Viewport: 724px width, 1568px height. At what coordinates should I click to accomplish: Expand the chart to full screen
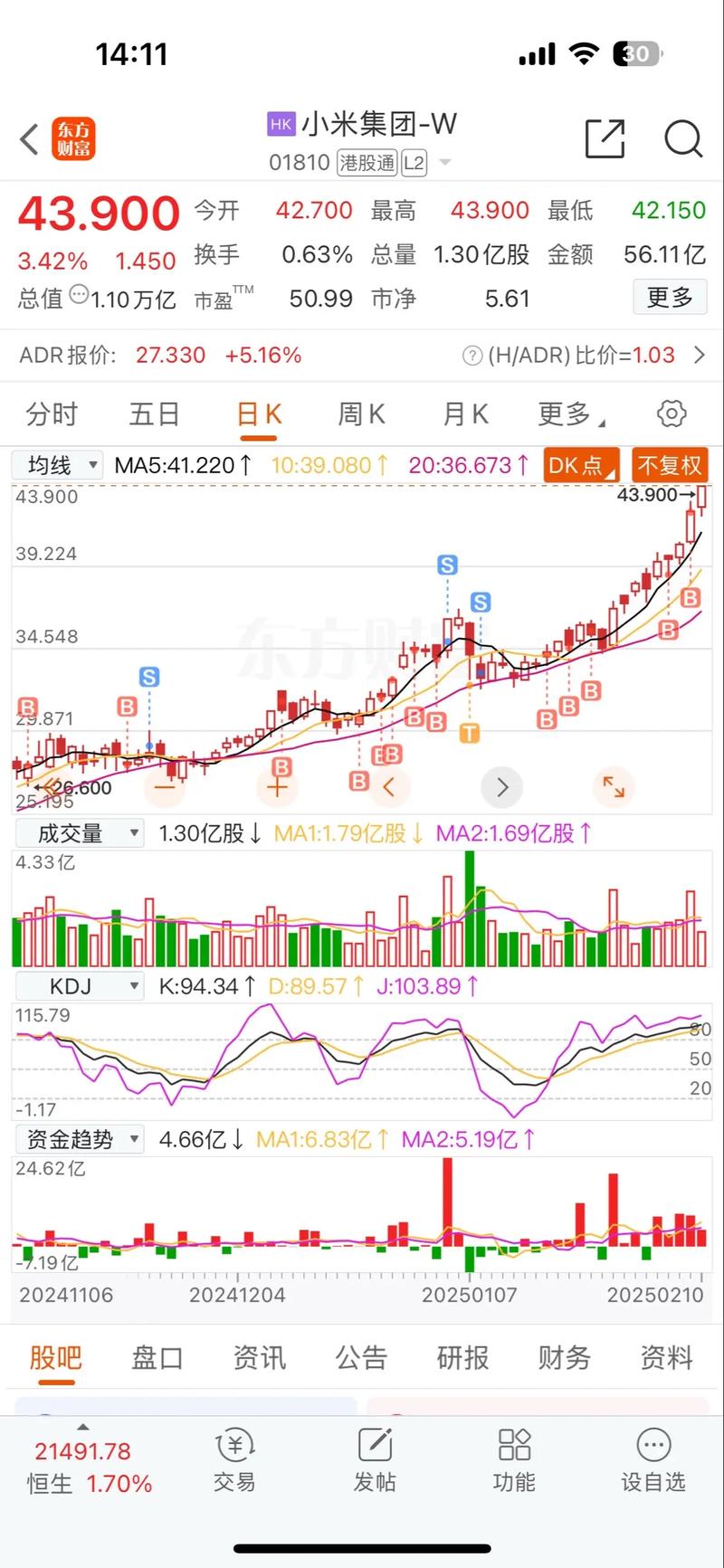pyautogui.click(x=614, y=787)
